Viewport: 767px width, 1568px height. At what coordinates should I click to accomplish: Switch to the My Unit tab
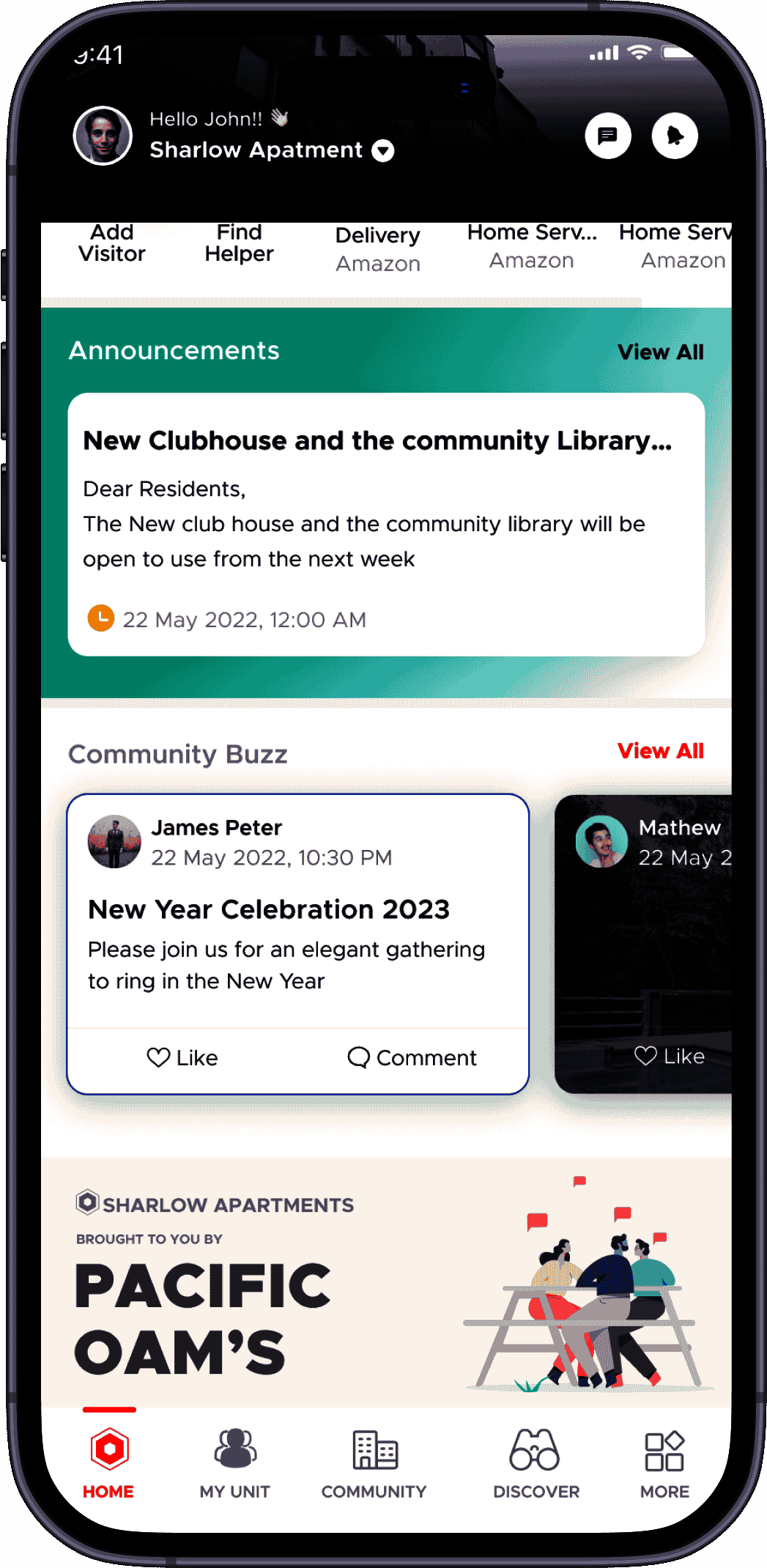tap(235, 1462)
